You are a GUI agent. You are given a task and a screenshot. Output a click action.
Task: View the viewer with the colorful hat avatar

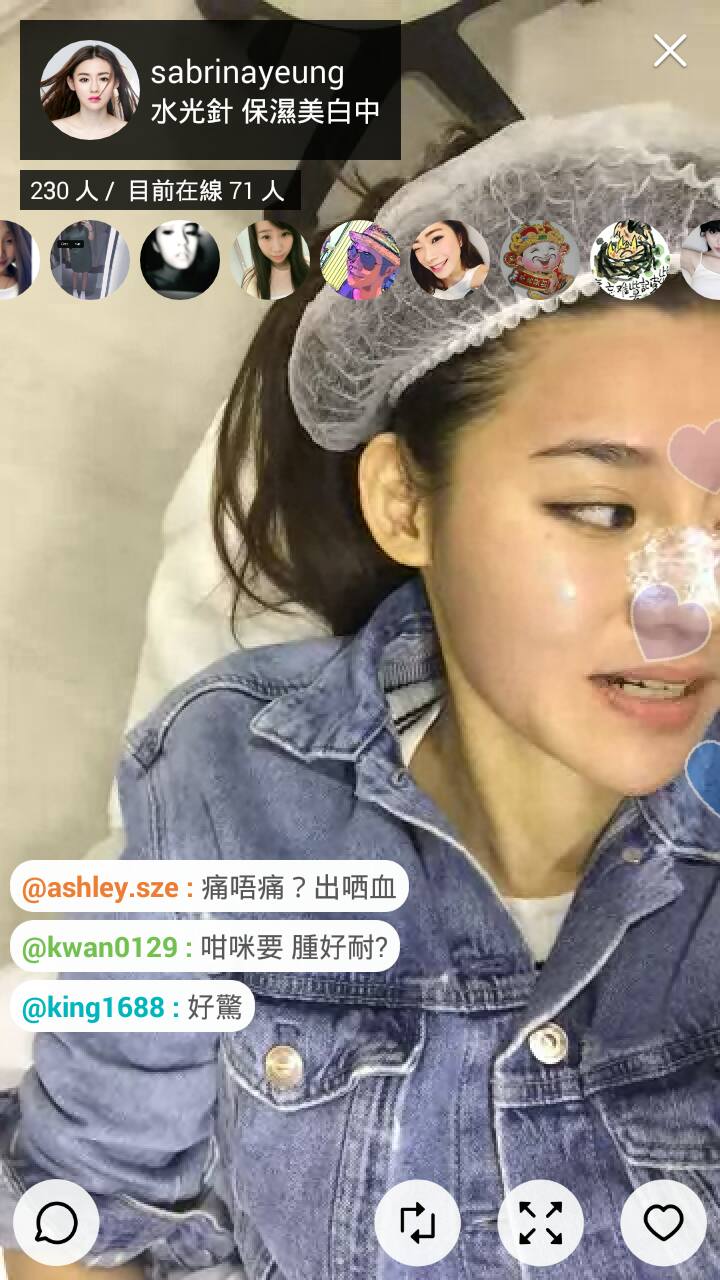click(x=360, y=260)
